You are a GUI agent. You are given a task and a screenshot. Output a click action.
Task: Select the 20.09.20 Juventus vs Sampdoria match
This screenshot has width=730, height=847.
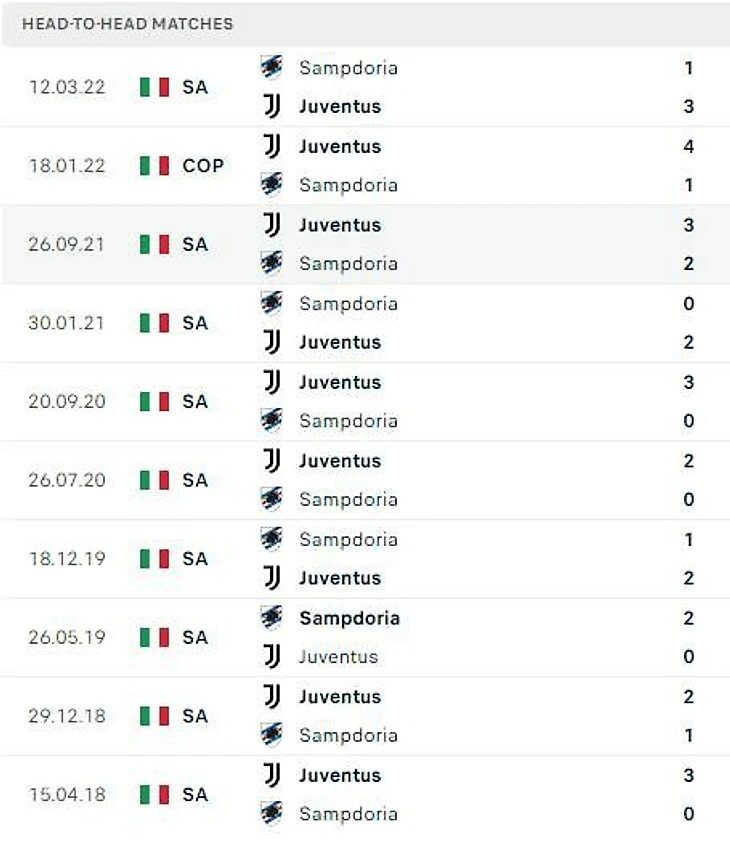pyautogui.click(x=365, y=401)
